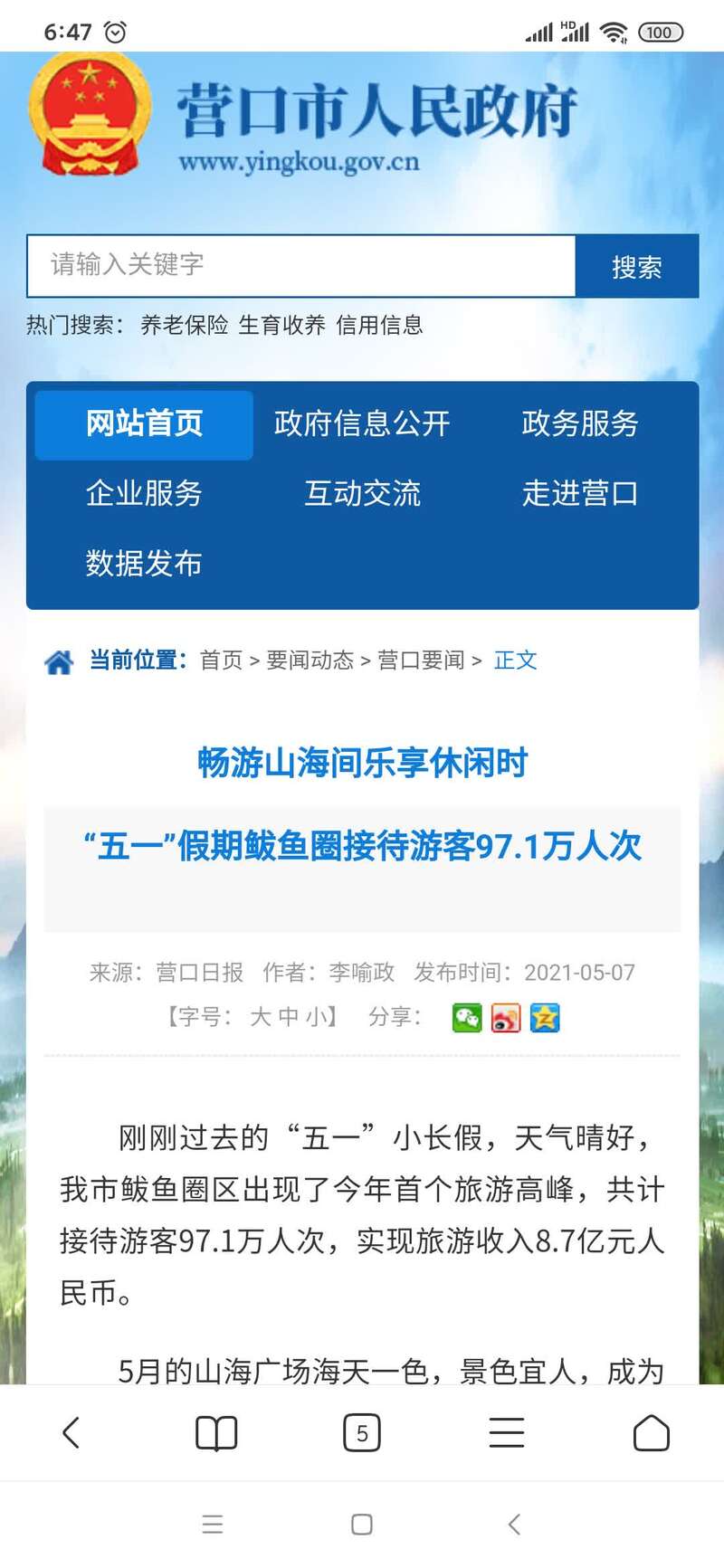724x1568 pixels.
Task: Tap the keyword search input field
Action: pos(300,265)
